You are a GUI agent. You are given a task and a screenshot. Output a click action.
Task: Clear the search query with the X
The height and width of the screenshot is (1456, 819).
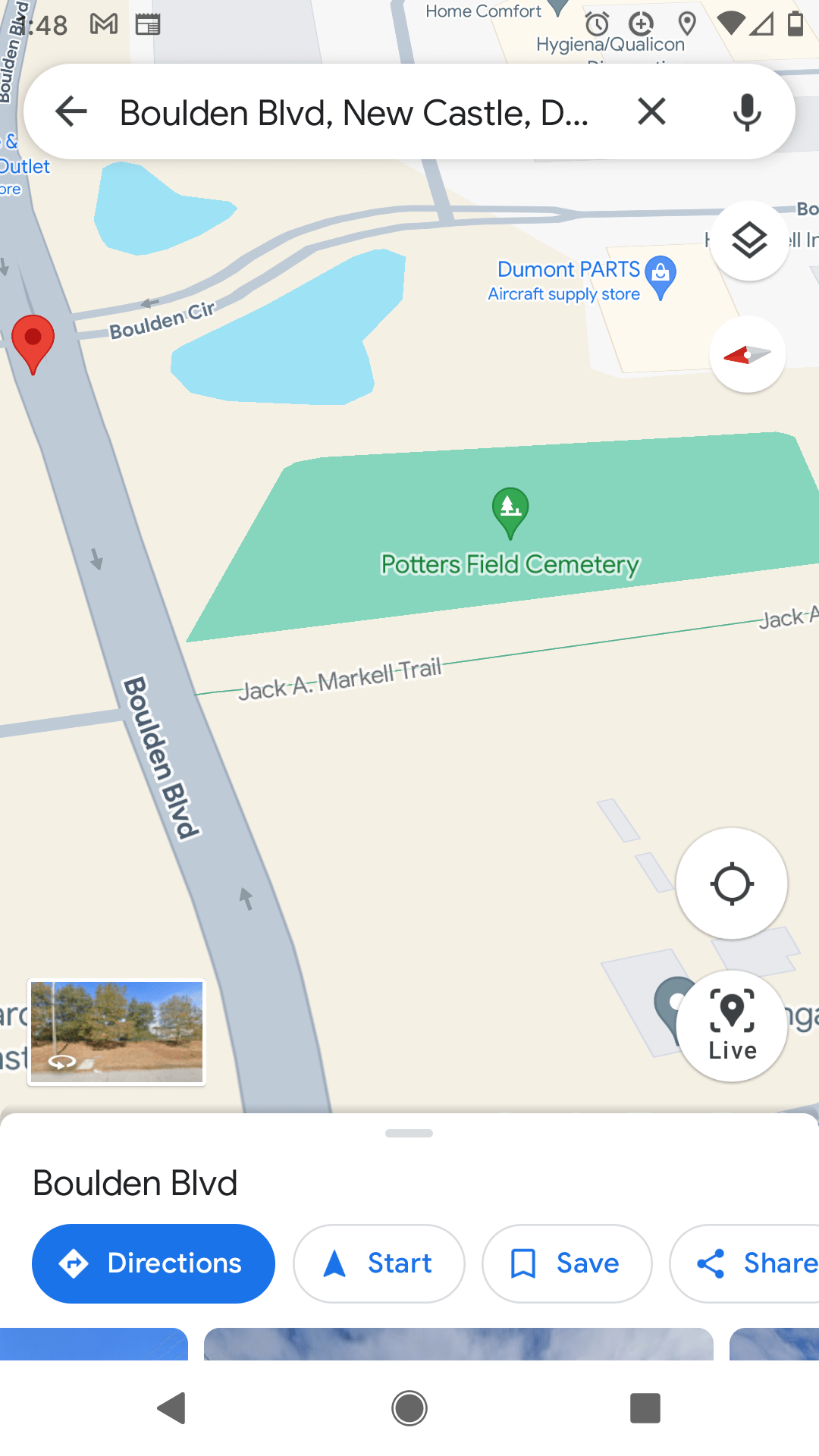pos(651,111)
